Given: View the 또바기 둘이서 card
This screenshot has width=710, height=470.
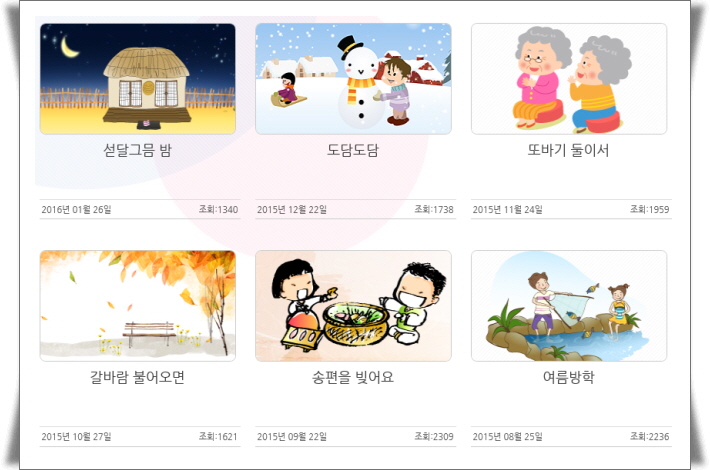Looking at the screenshot, I should pyautogui.click(x=568, y=80).
